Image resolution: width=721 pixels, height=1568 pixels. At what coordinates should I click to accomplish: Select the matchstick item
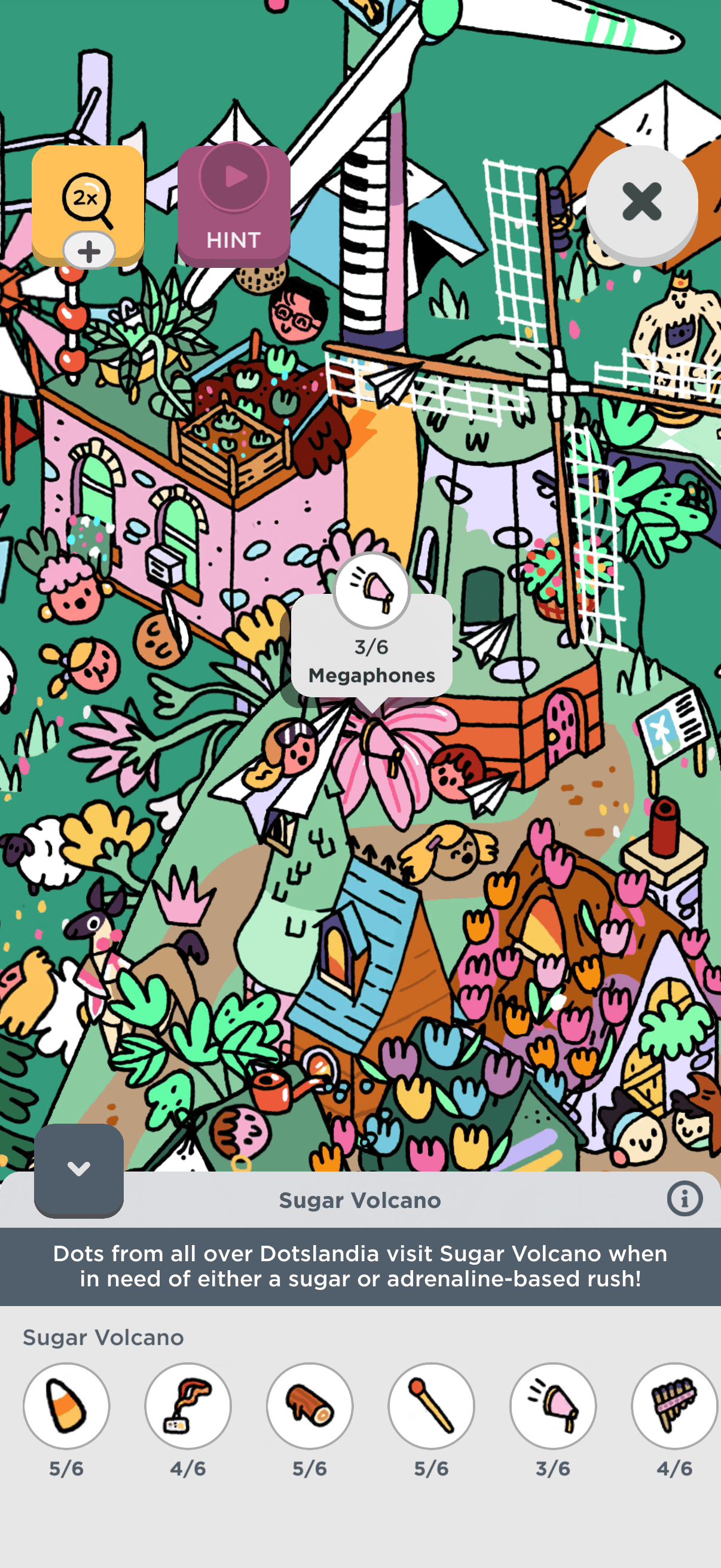point(432,1405)
